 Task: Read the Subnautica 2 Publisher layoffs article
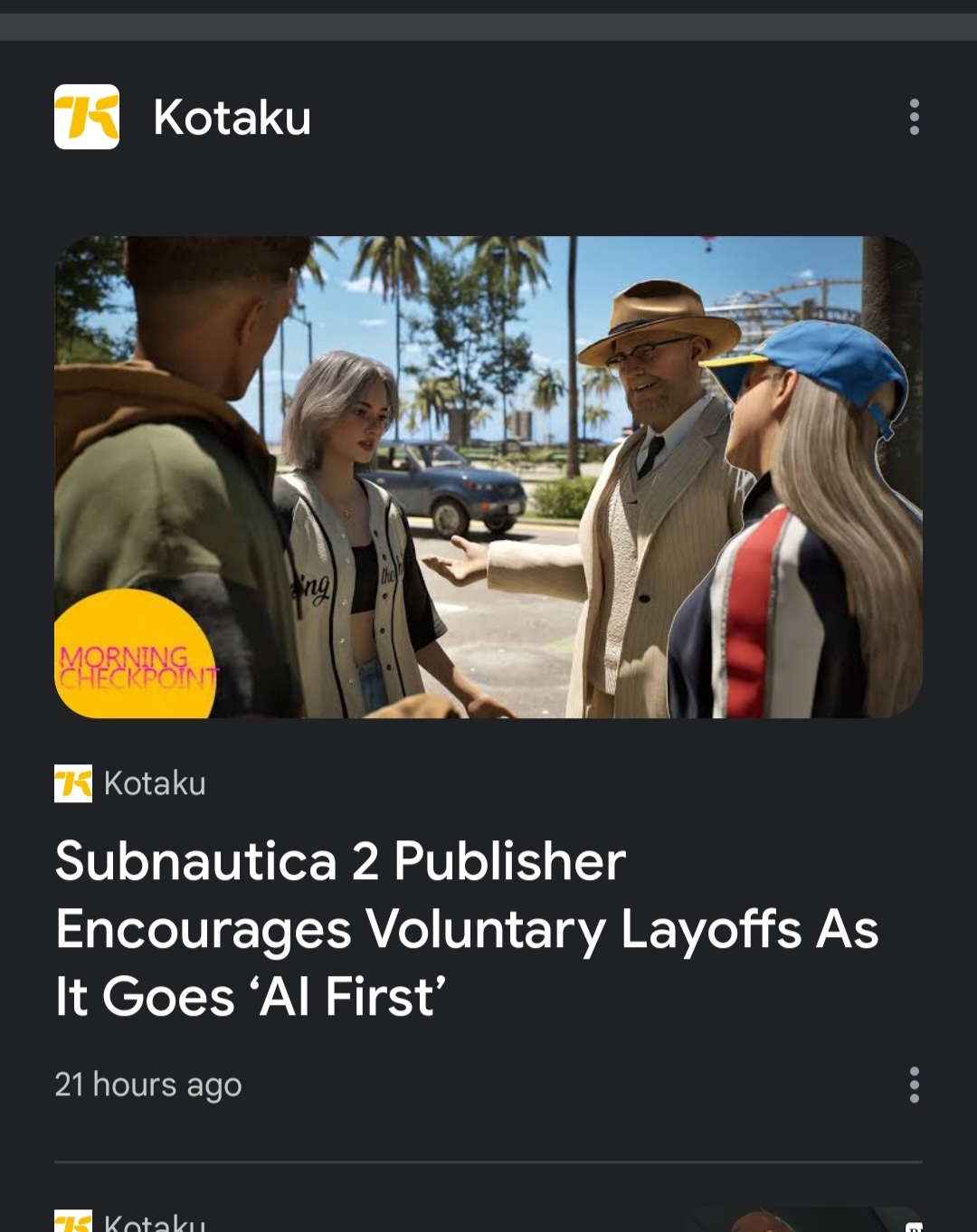[466, 929]
